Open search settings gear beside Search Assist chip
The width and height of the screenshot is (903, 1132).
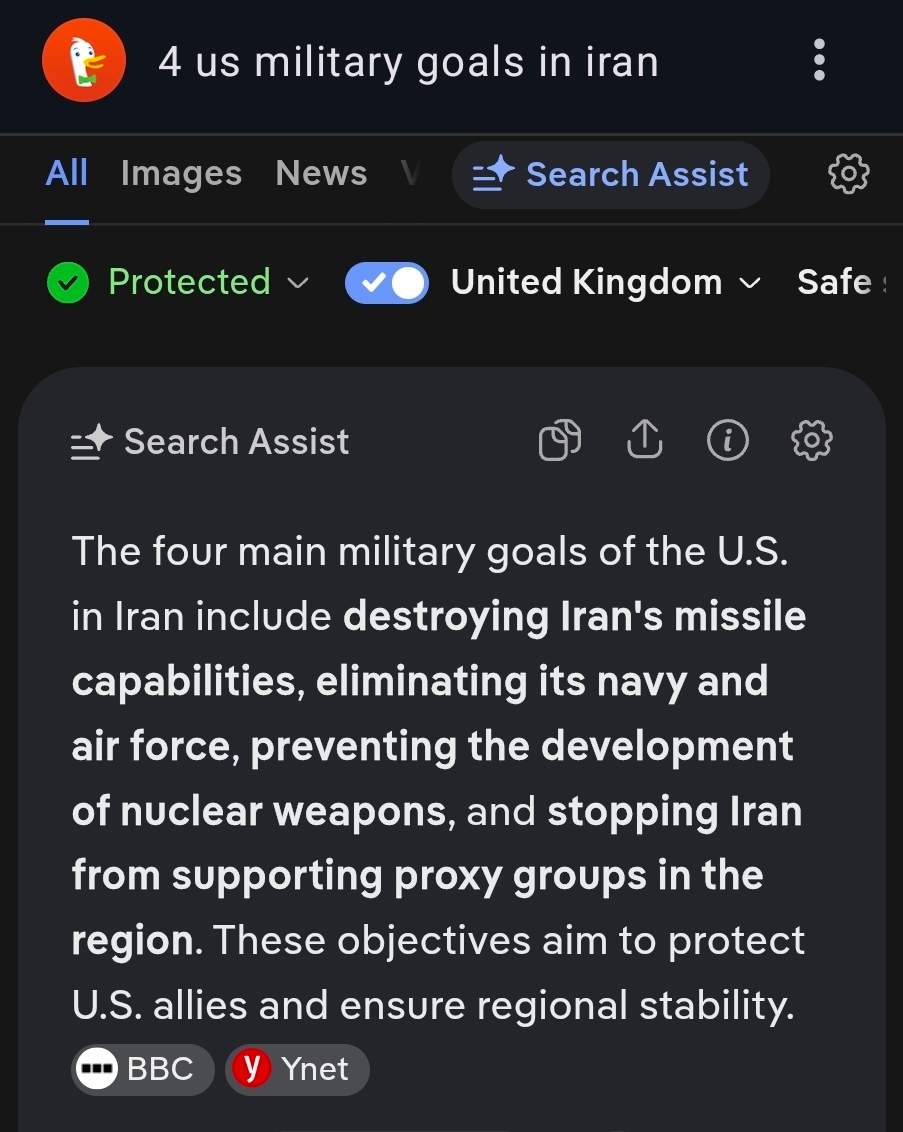(849, 175)
